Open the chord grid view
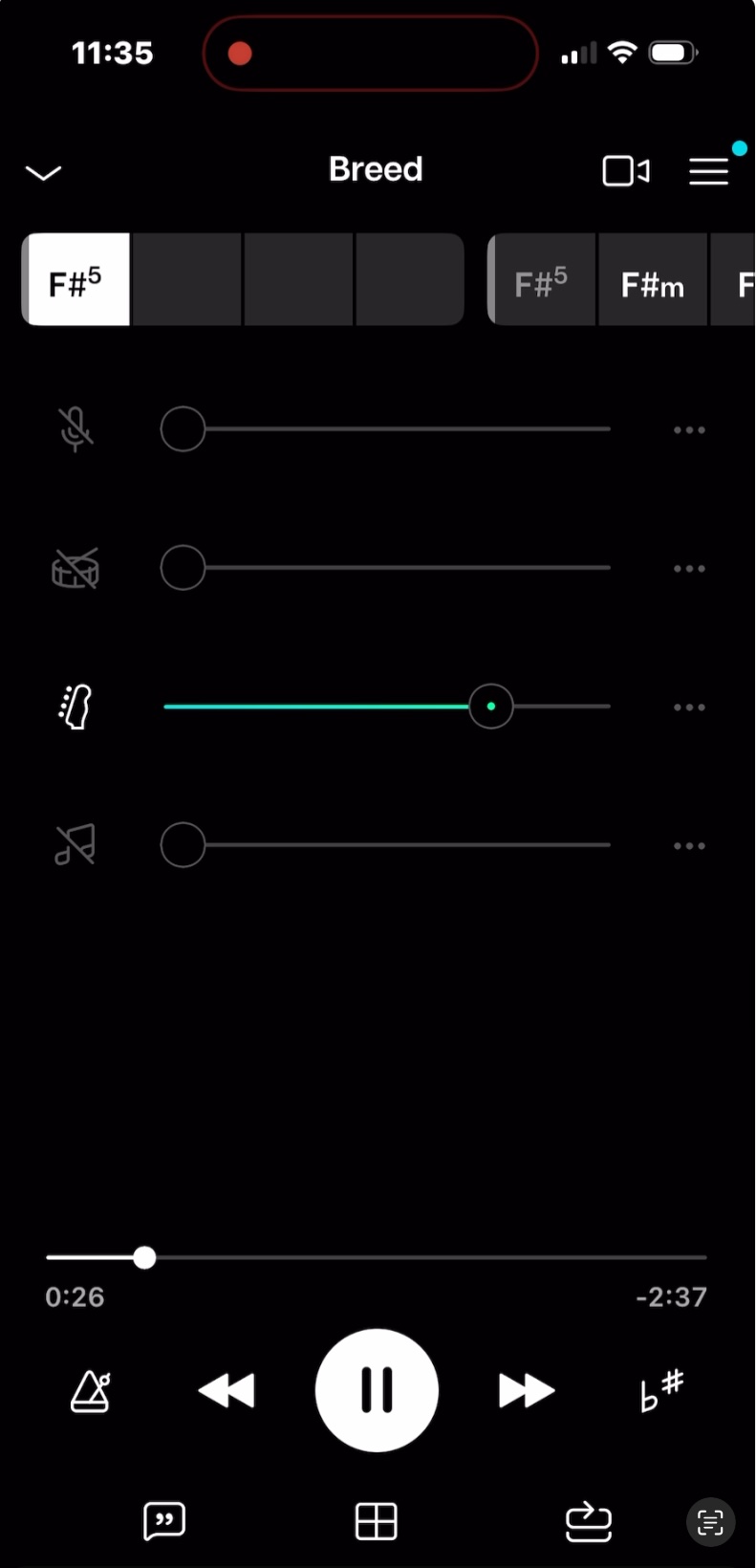The height and width of the screenshot is (1568, 756). pos(377,1521)
